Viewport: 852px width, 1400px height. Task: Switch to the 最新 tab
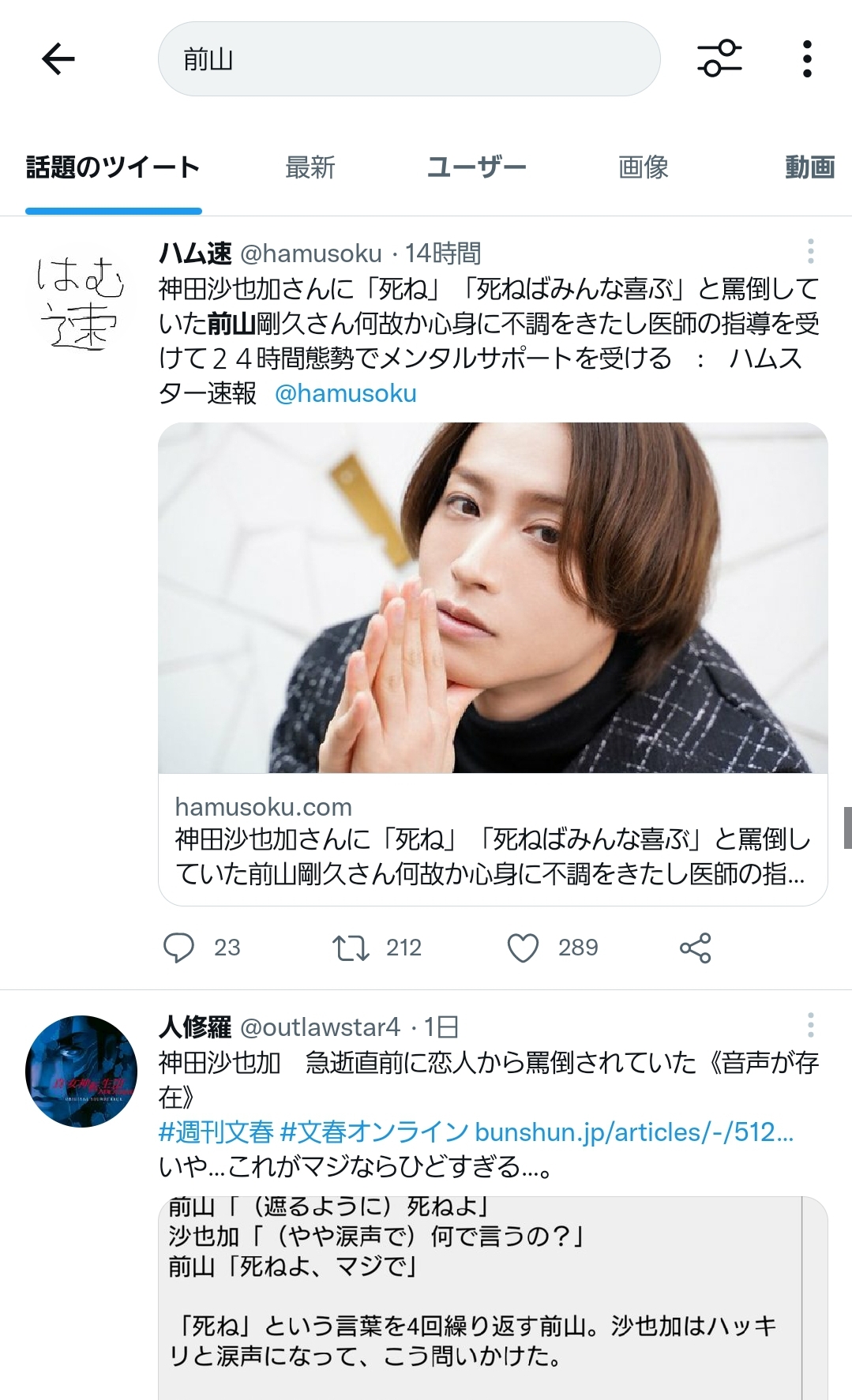pyautogui.click(x=310, y=167)
